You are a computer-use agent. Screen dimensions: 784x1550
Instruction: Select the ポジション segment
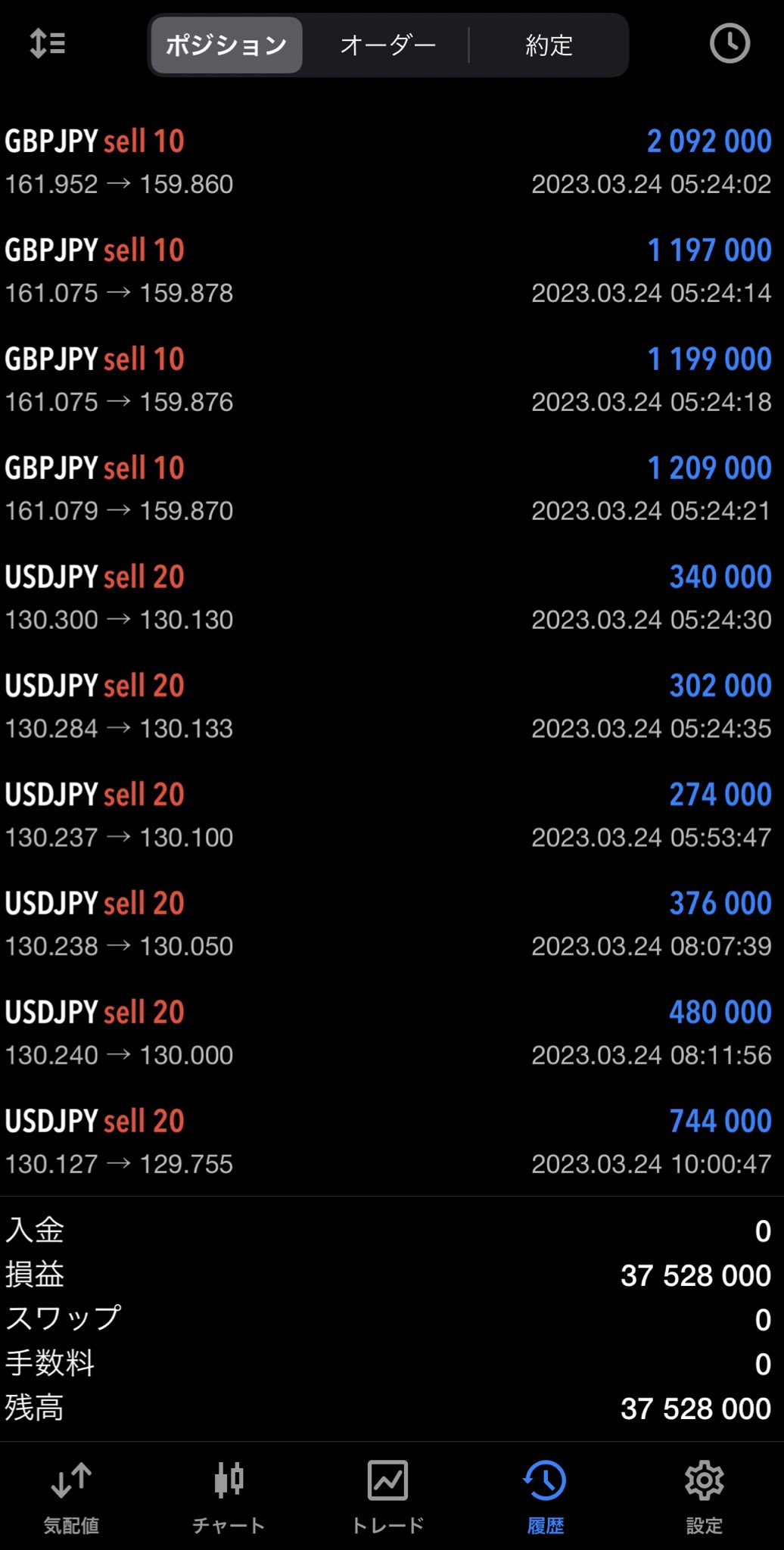coord(226,45)
